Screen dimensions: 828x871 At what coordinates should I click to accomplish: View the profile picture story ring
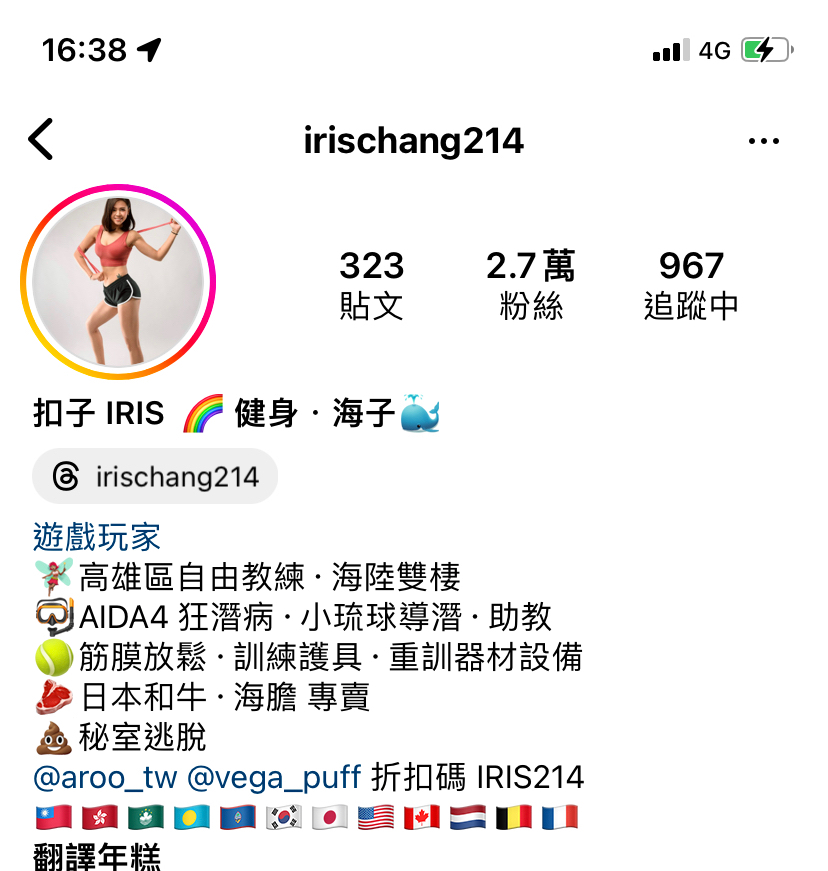coord(118,282)
